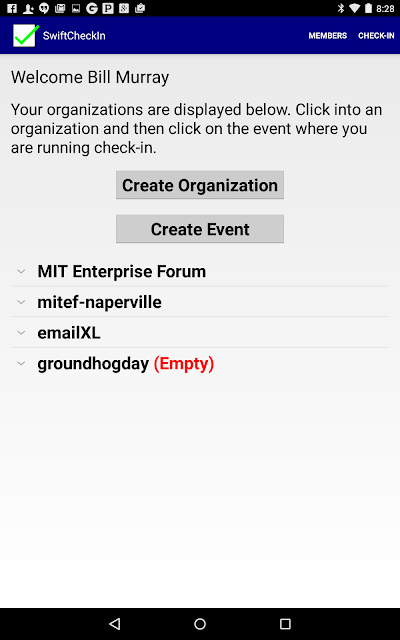Tap Create Organization button
Screen dimensions: 400x640
[x=200, y=185]
